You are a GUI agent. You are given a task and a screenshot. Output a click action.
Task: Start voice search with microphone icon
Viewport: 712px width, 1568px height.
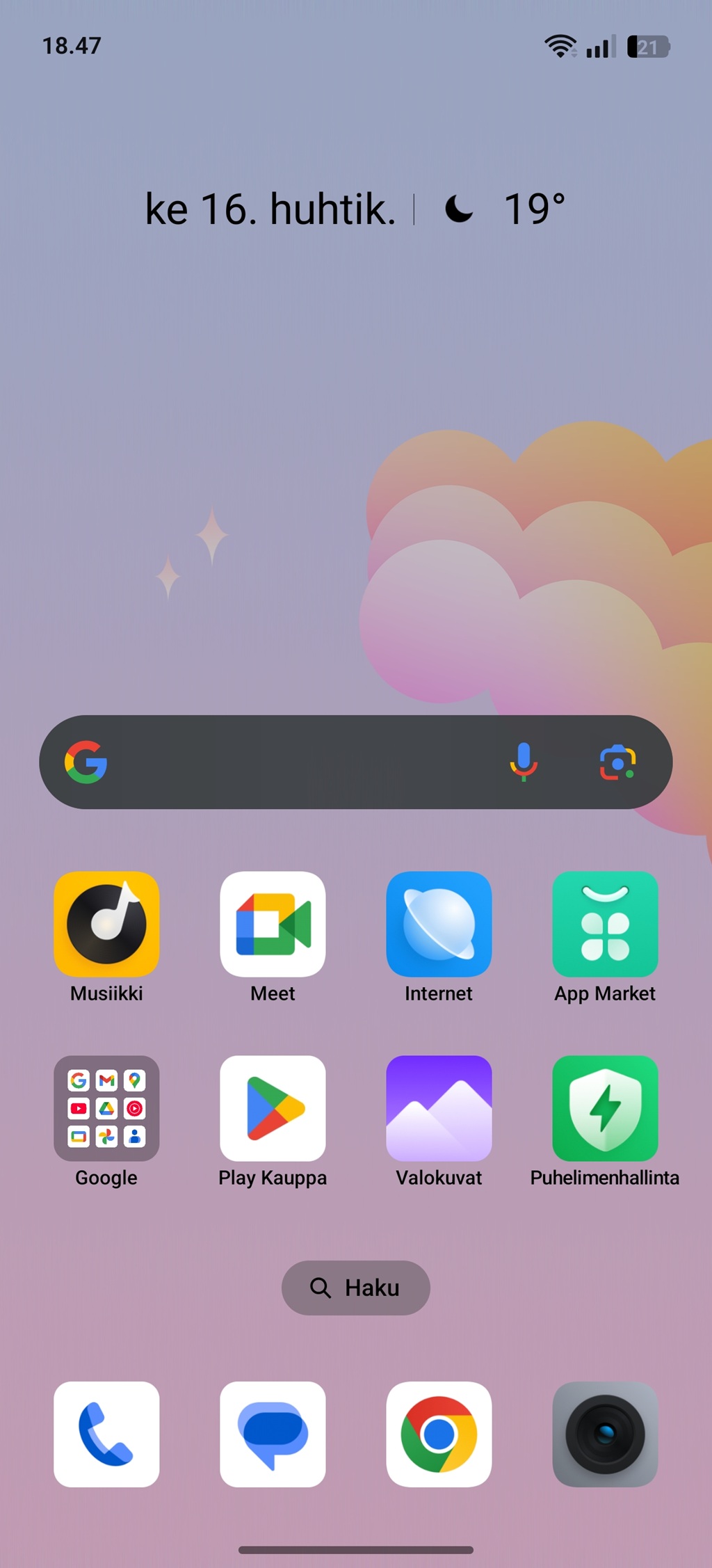point(524,762)
